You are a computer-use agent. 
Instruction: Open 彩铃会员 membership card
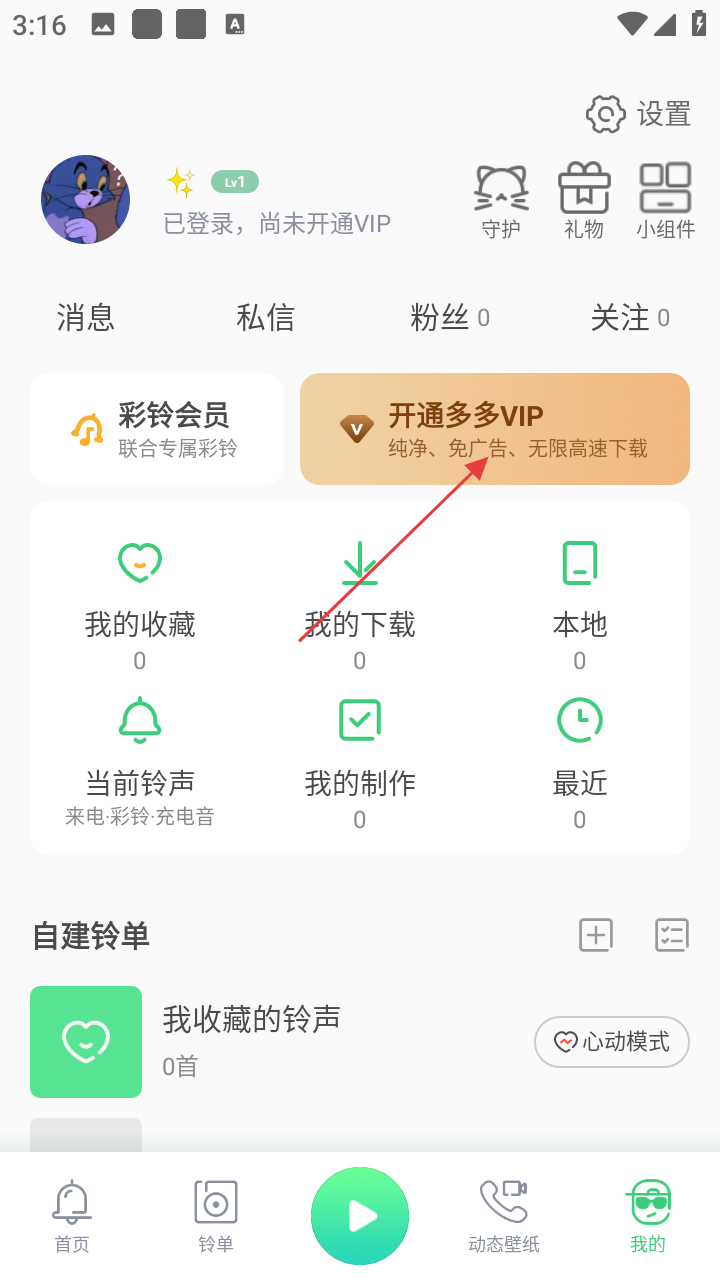(157, 429)
